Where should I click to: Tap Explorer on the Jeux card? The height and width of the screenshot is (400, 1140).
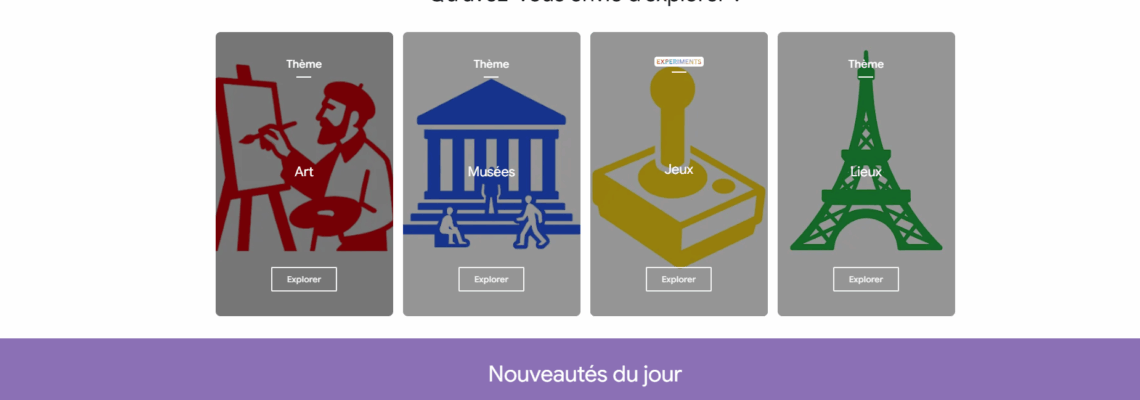[x=678, y=279]
